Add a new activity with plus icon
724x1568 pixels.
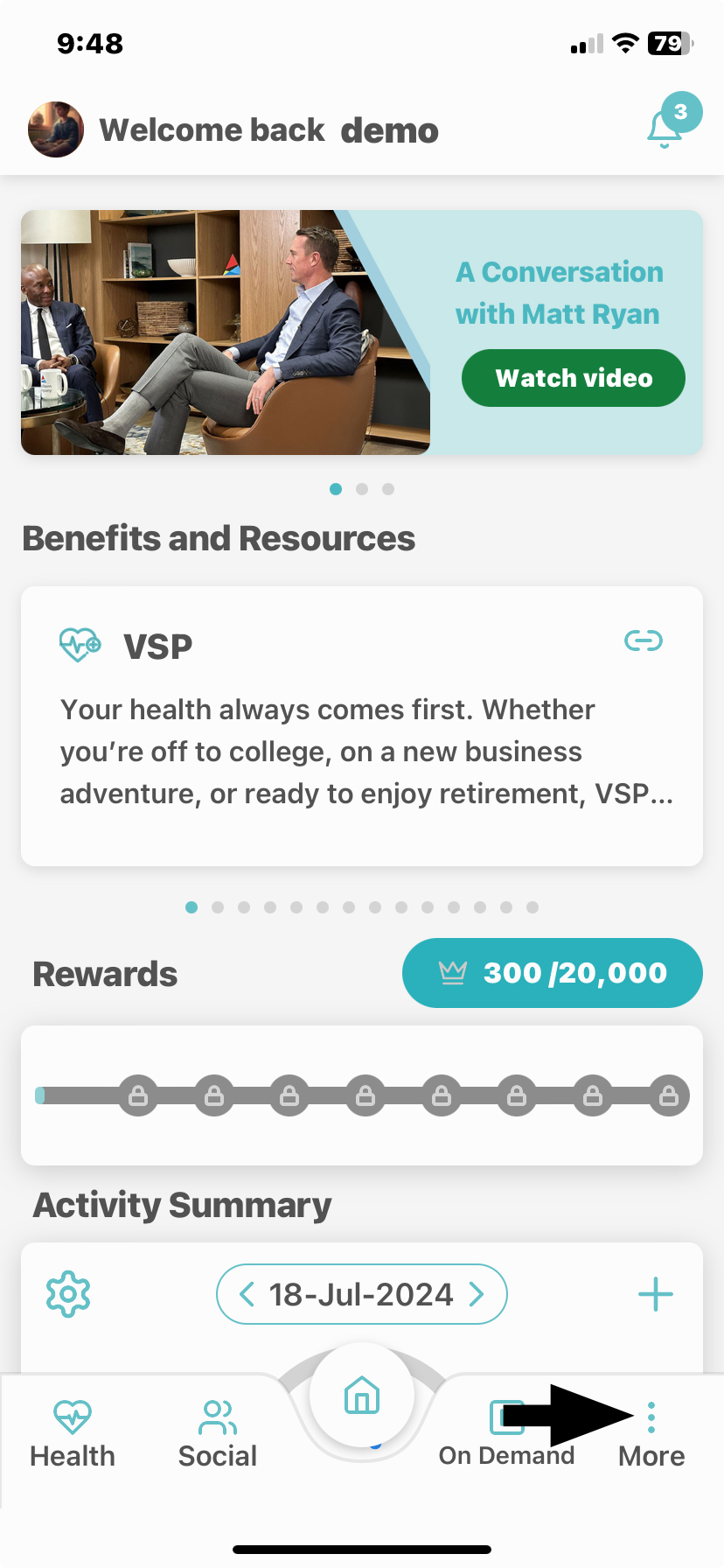(x=655, y=1294)
